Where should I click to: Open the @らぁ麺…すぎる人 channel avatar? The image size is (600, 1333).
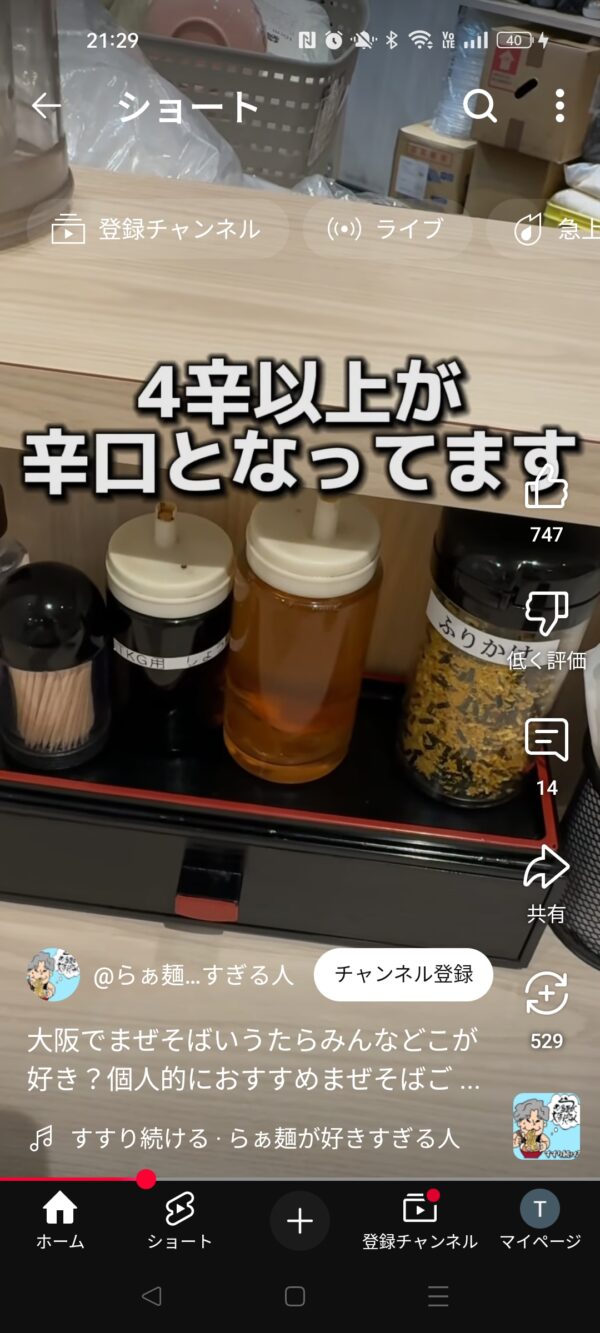click(53, 975)
